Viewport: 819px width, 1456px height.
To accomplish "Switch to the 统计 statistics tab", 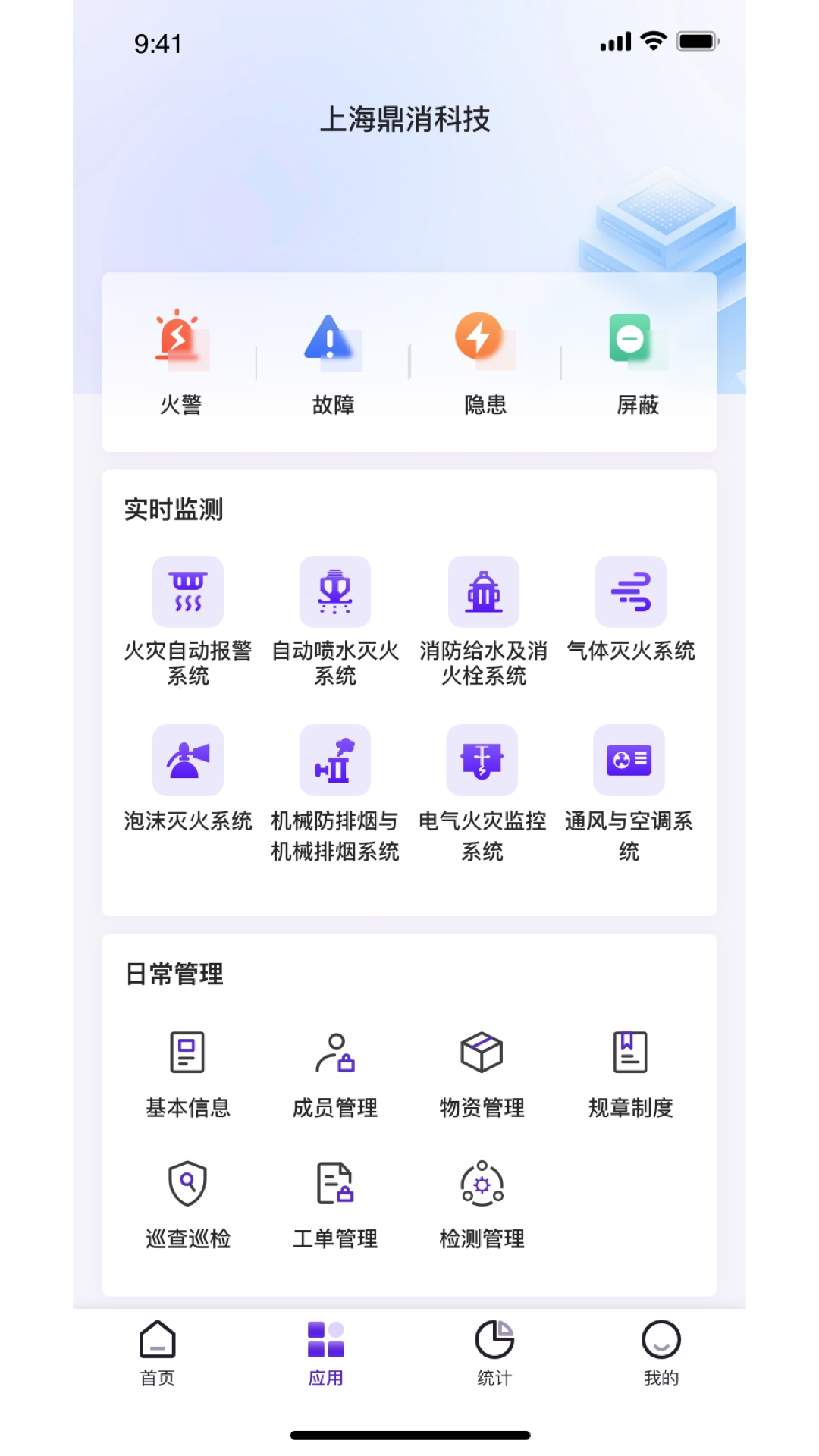I will tap(494, 1354).
